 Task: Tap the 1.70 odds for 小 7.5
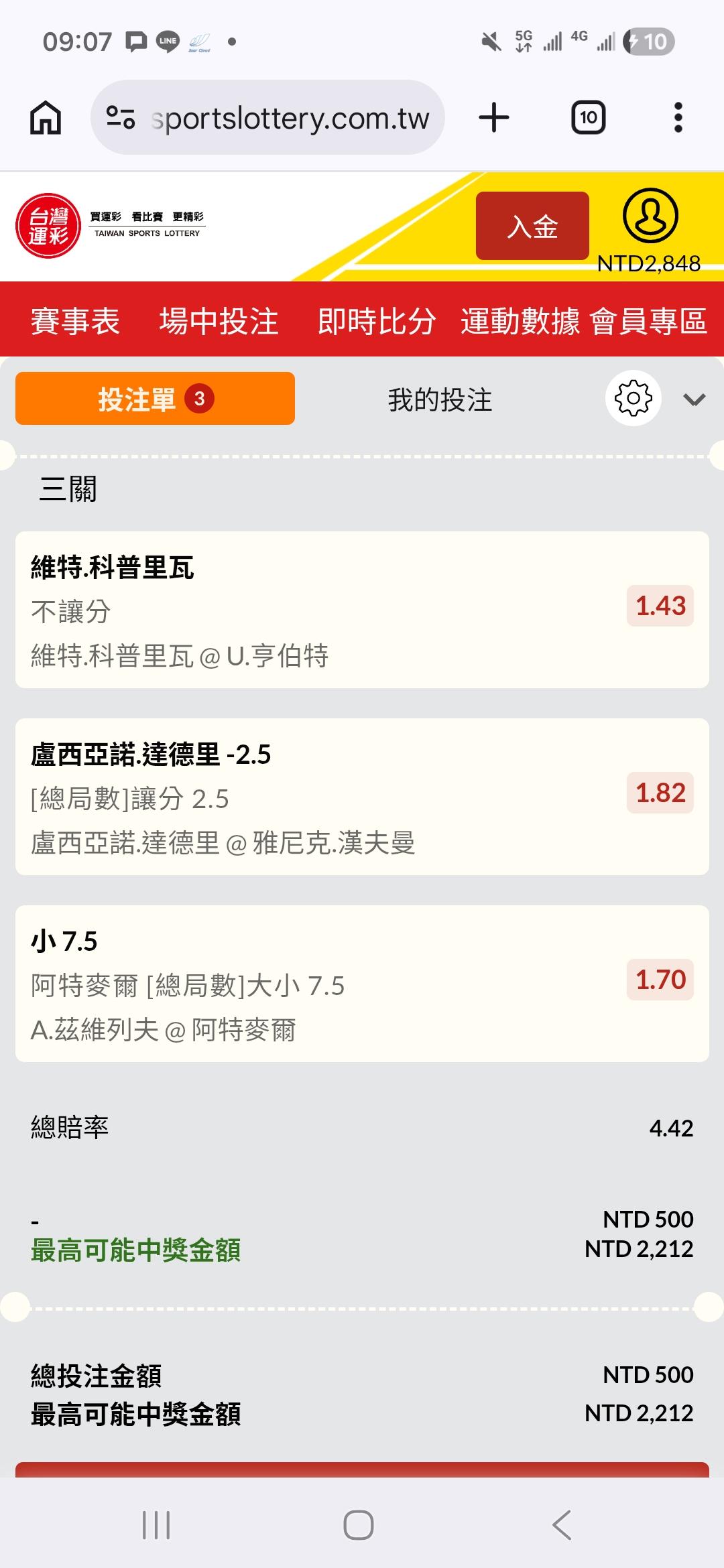[660, 980]
